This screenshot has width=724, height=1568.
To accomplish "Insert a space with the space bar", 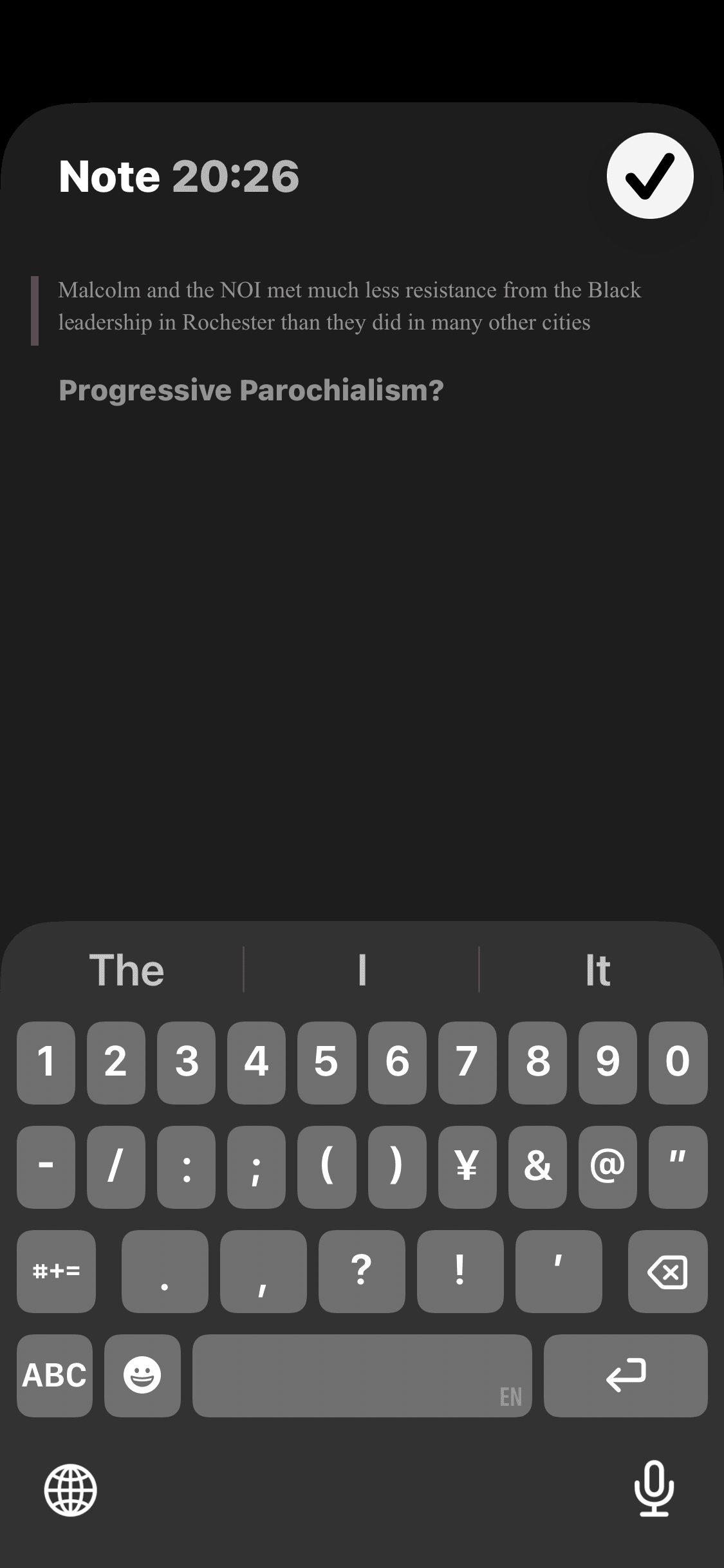I will [x=362, y=1376].
